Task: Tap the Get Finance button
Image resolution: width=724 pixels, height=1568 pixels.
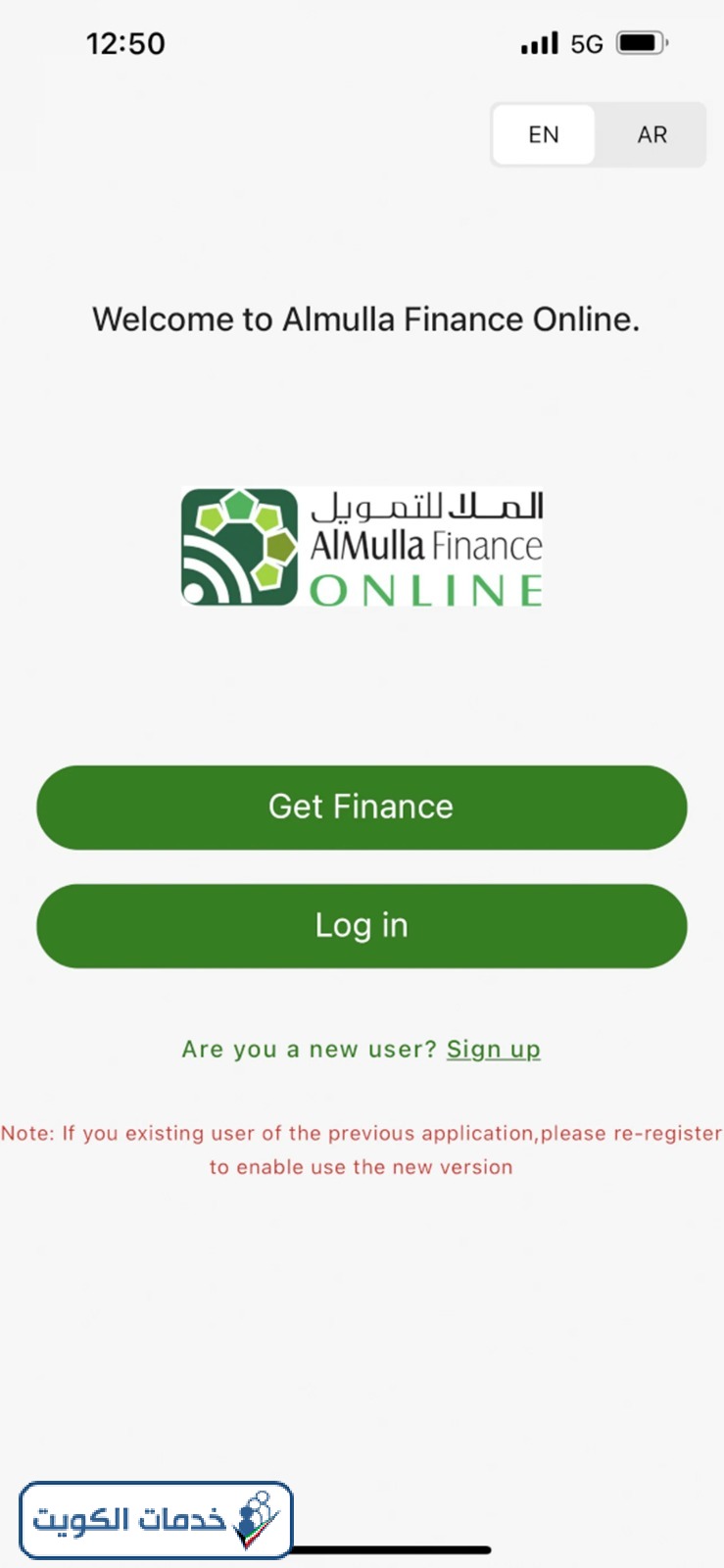Action: (x=362, y=807)
